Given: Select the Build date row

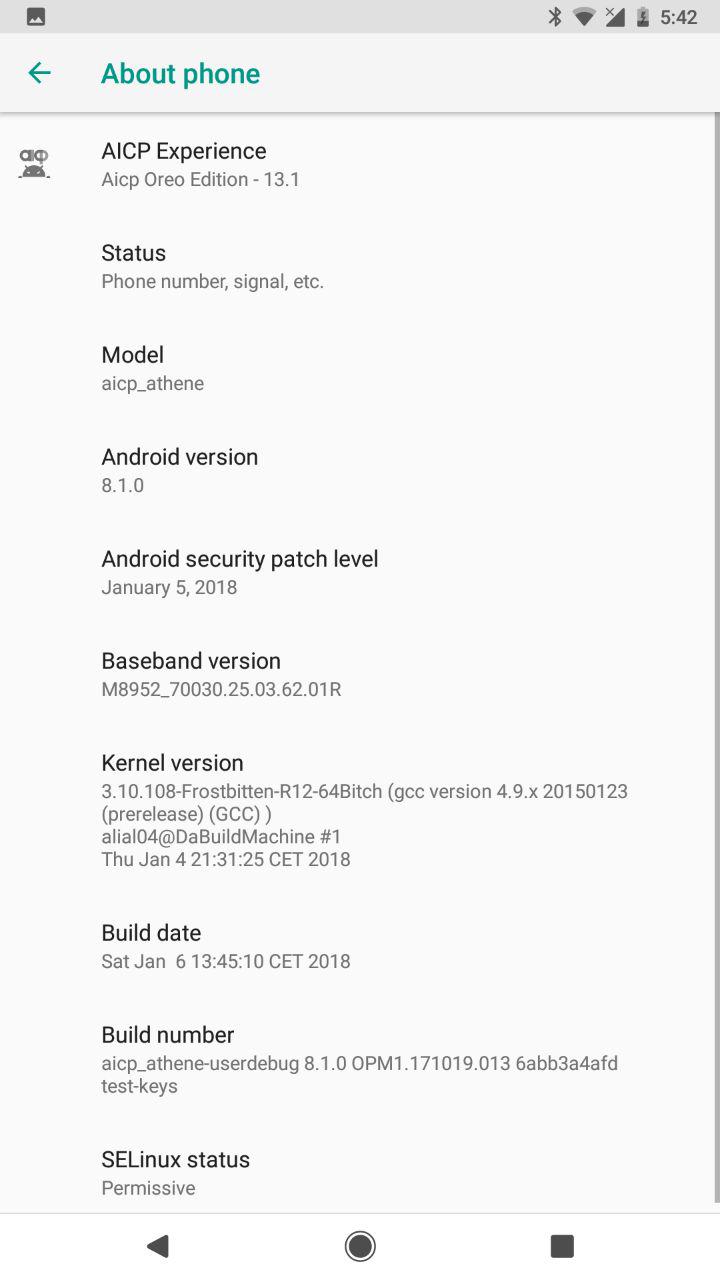Looking at the screenshot, I should pos(360,947).
